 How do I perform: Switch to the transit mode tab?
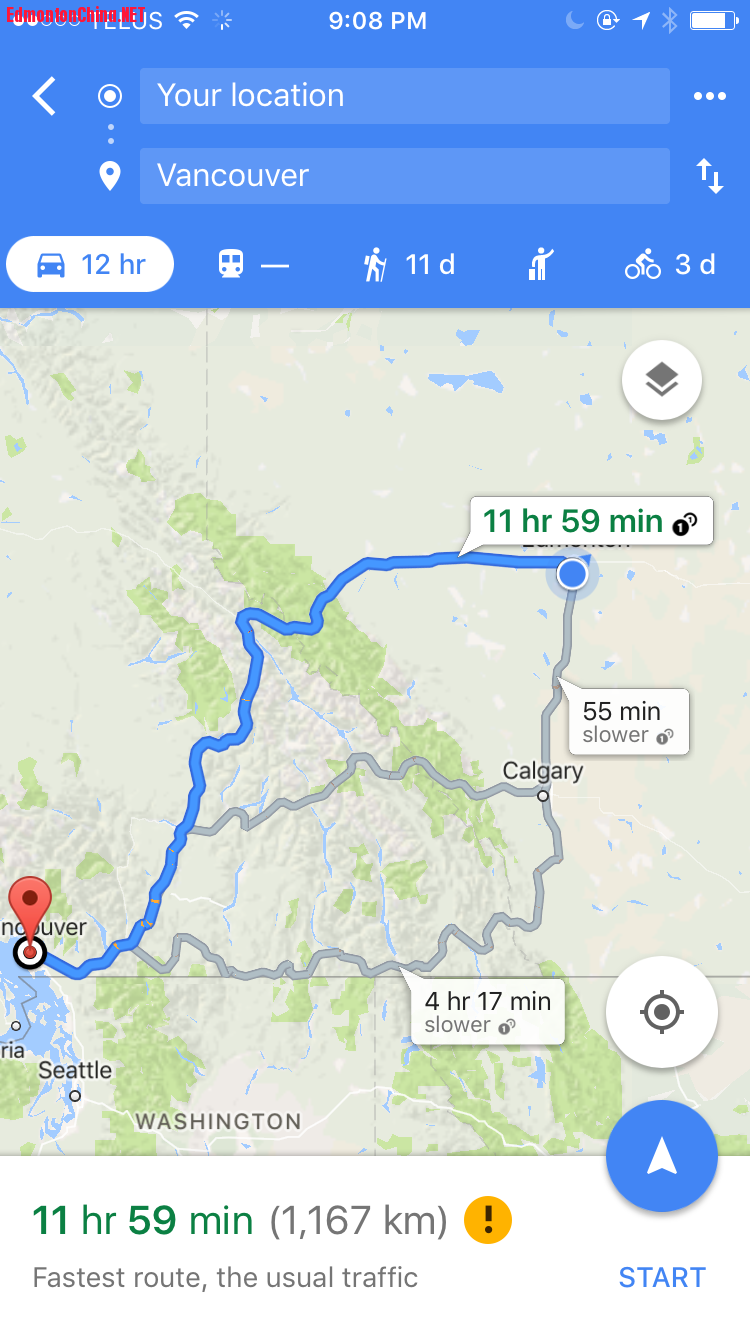253,264
